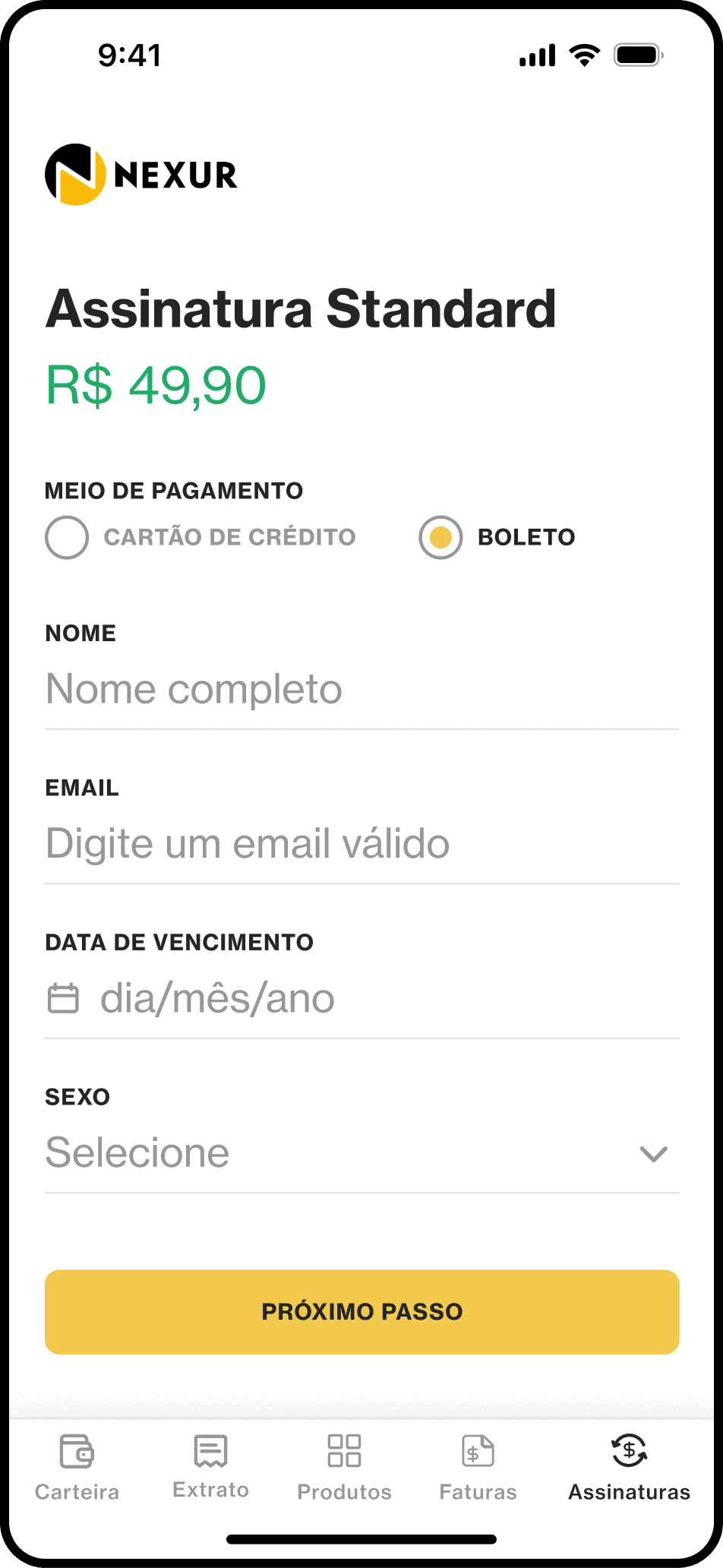
Task: Select the CARTÃO DE CRÉDITO payment option
Action: [x=67, y=537]
